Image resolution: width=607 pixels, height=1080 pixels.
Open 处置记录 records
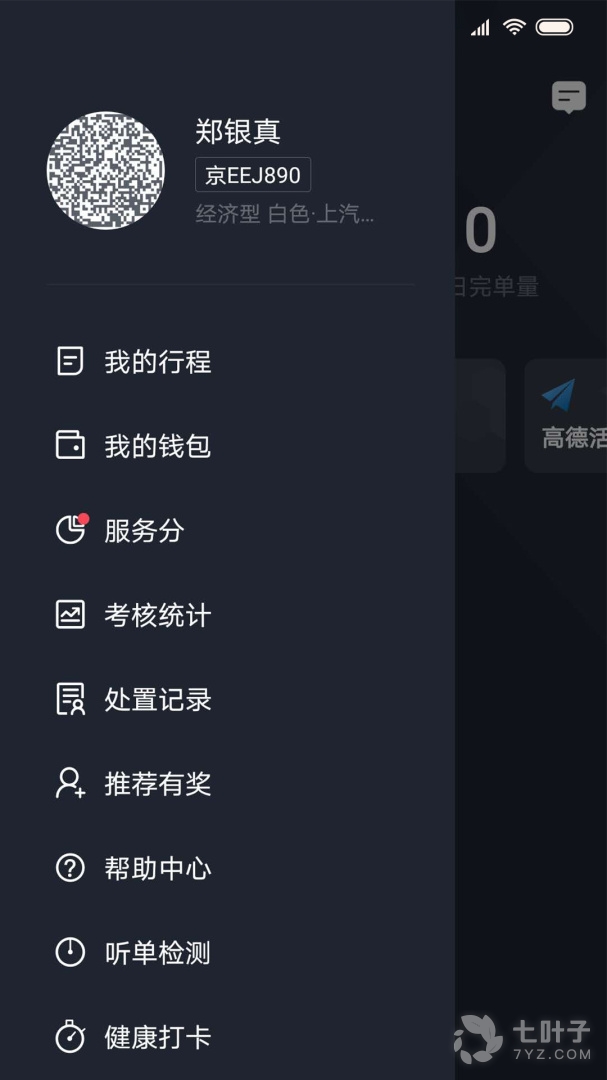(x=157, y=699)
